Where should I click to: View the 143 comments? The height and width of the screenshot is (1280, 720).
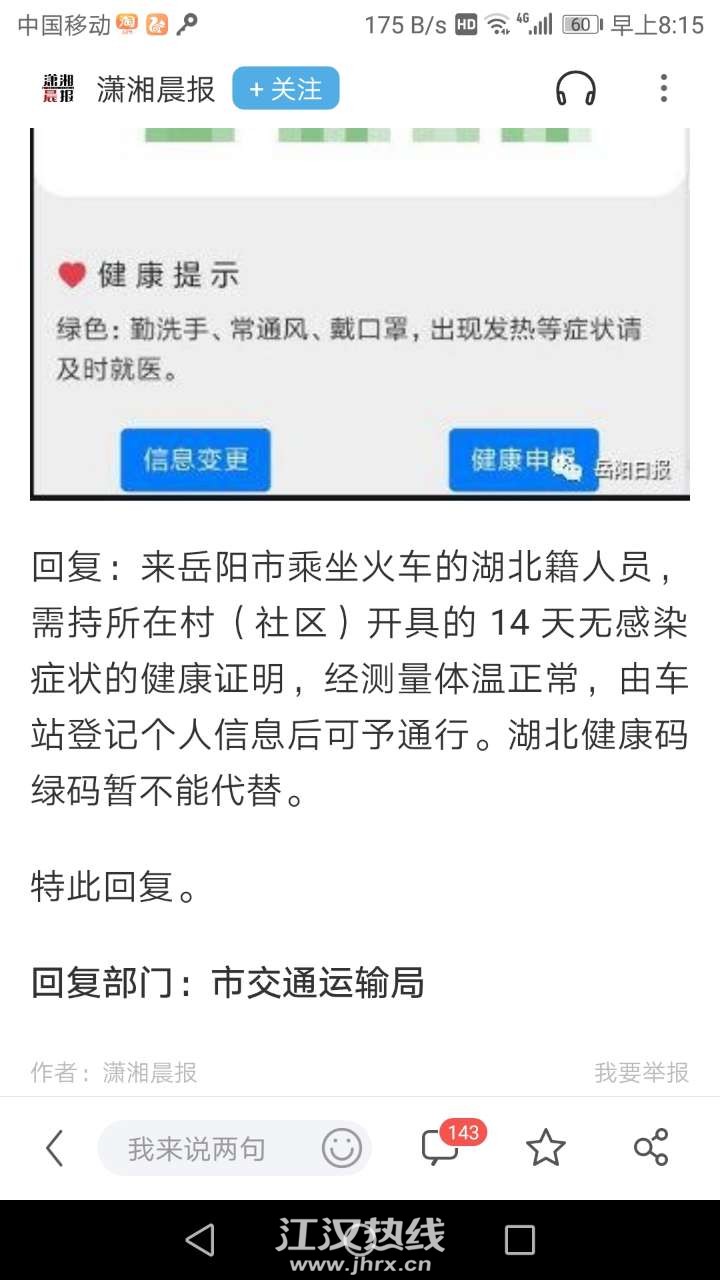pos(441,1147)
